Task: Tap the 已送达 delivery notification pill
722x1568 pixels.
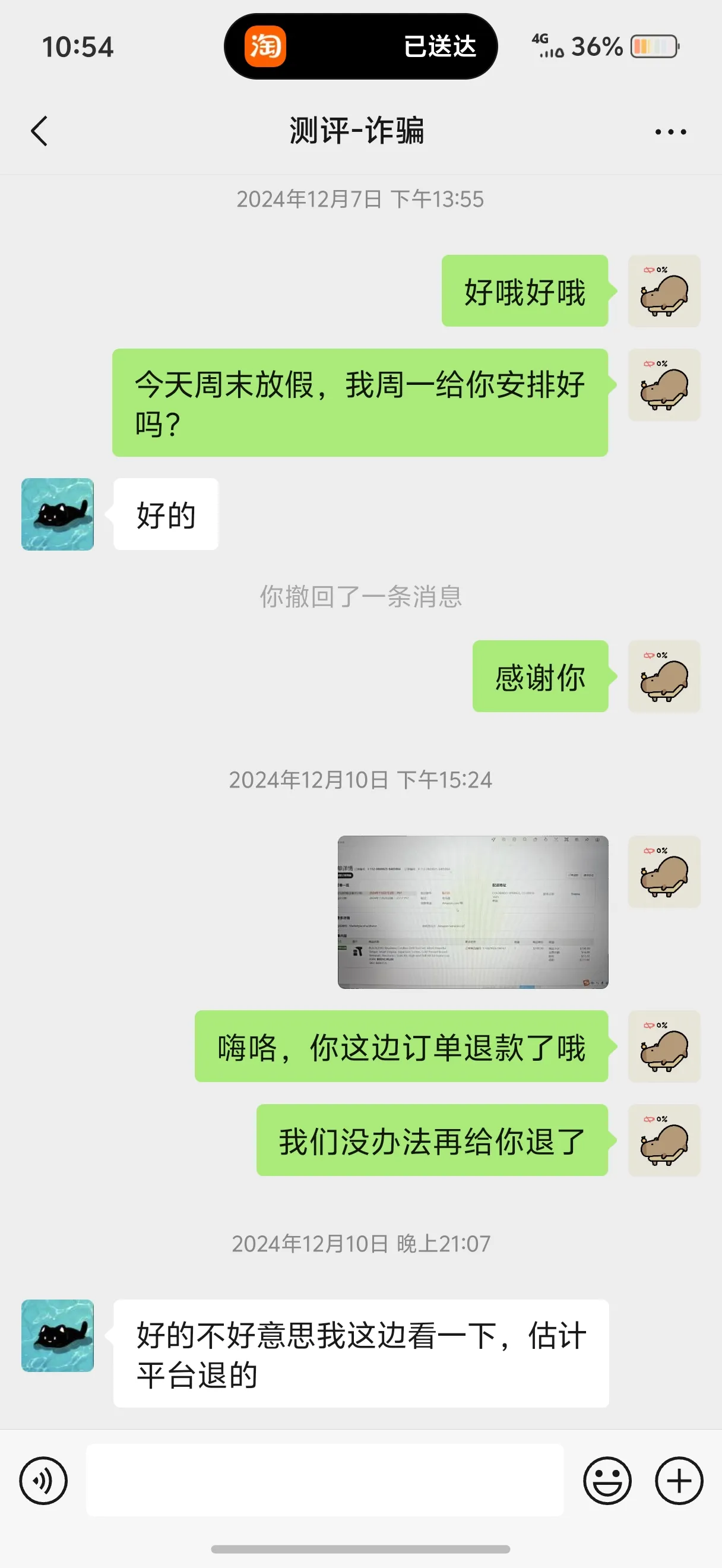Action: click(x=440, y=46)
